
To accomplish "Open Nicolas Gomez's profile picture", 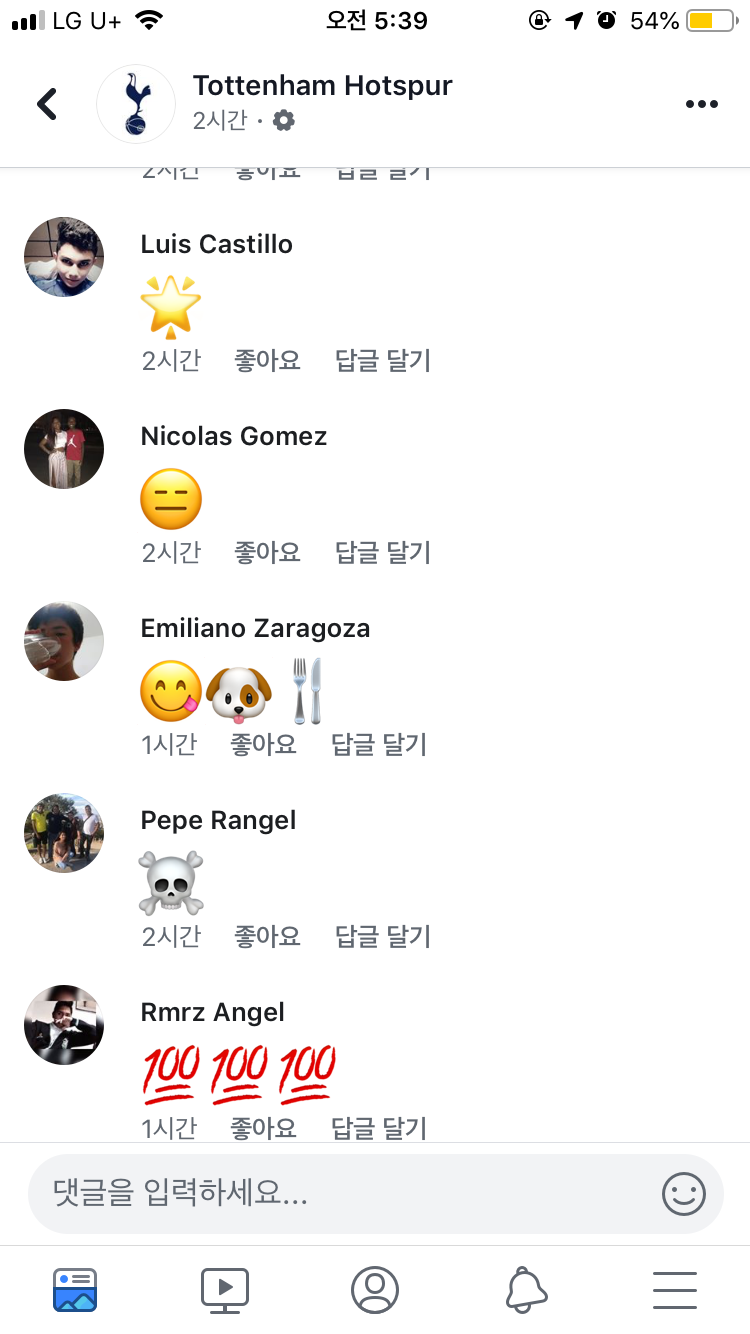I will pos(64,449).
